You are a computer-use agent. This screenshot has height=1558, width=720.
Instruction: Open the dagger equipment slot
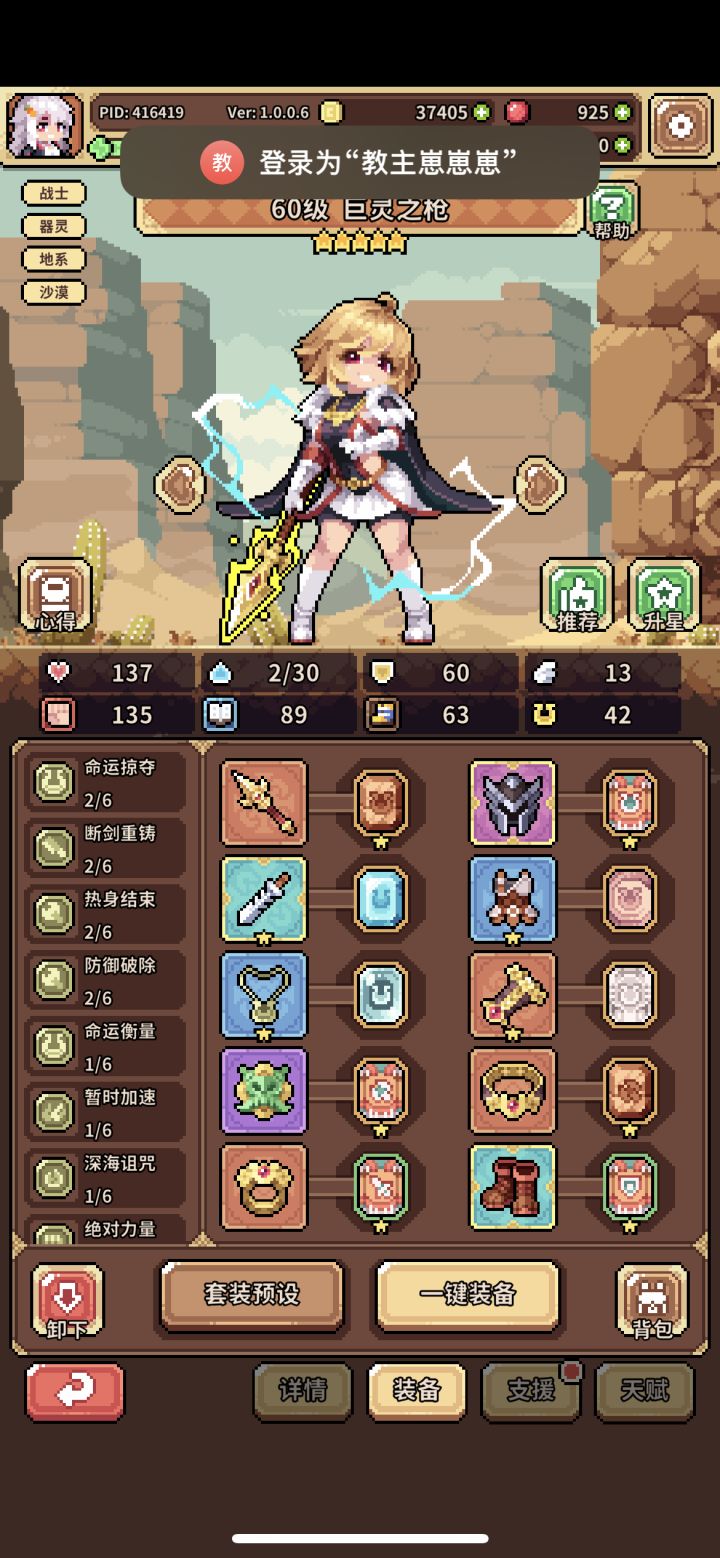click(x=263, y=898)
